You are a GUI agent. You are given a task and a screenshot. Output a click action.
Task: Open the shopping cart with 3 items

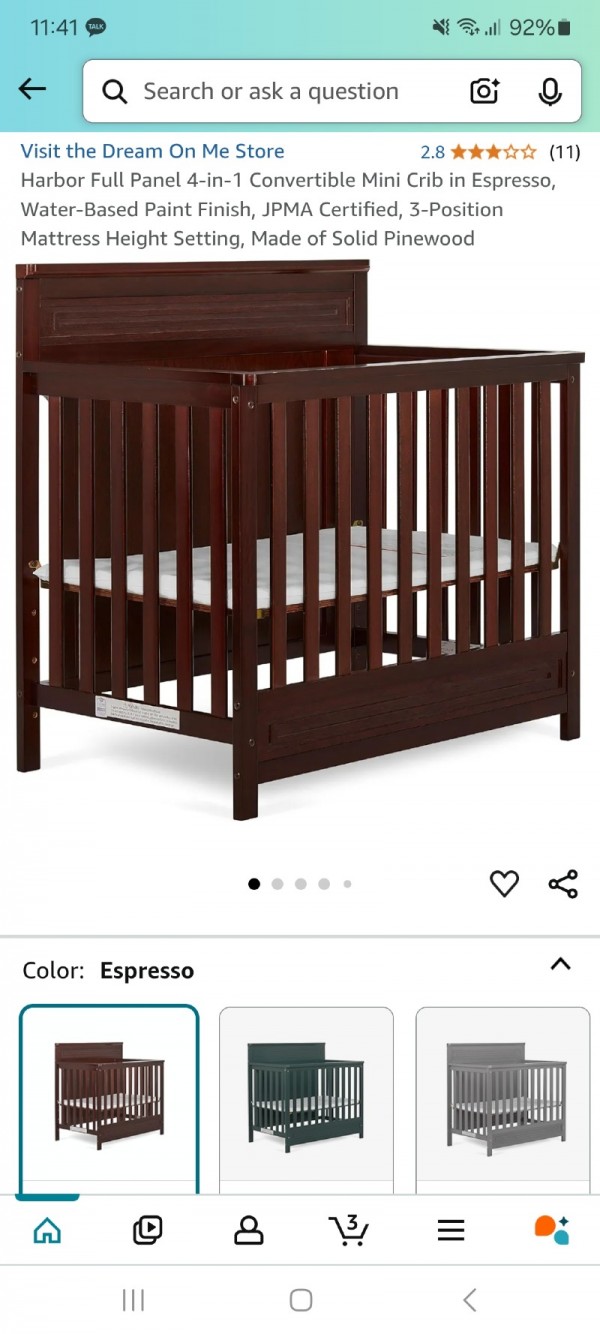point(349,1230)
